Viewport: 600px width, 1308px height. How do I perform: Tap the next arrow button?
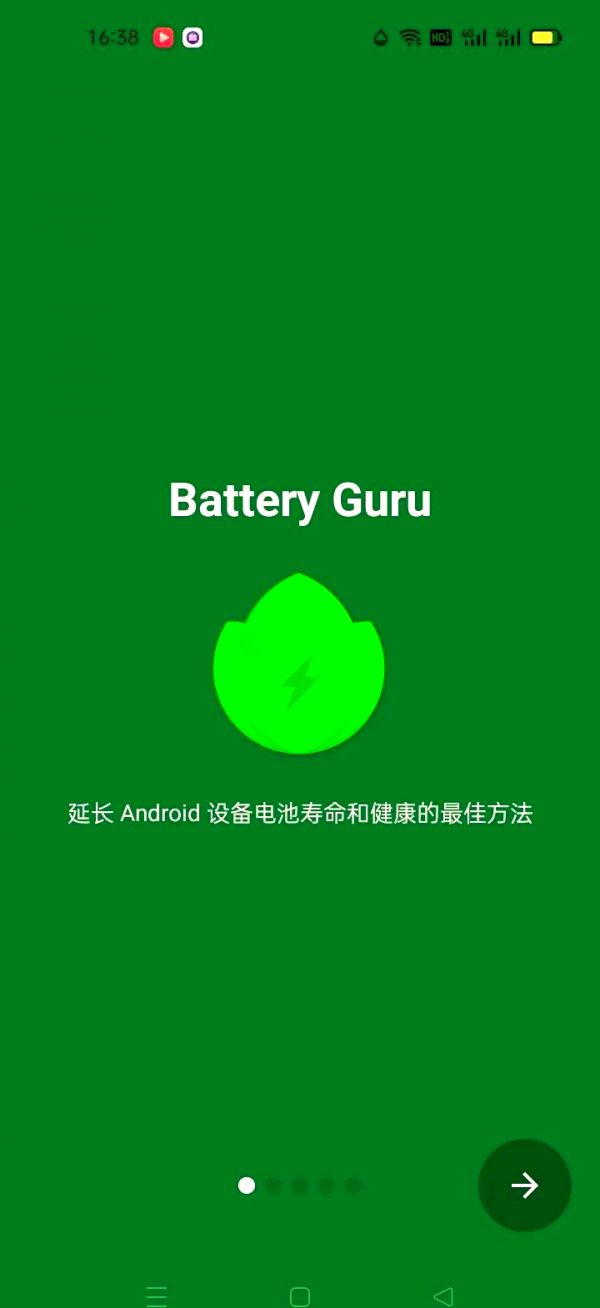[x=524, y=1185]
